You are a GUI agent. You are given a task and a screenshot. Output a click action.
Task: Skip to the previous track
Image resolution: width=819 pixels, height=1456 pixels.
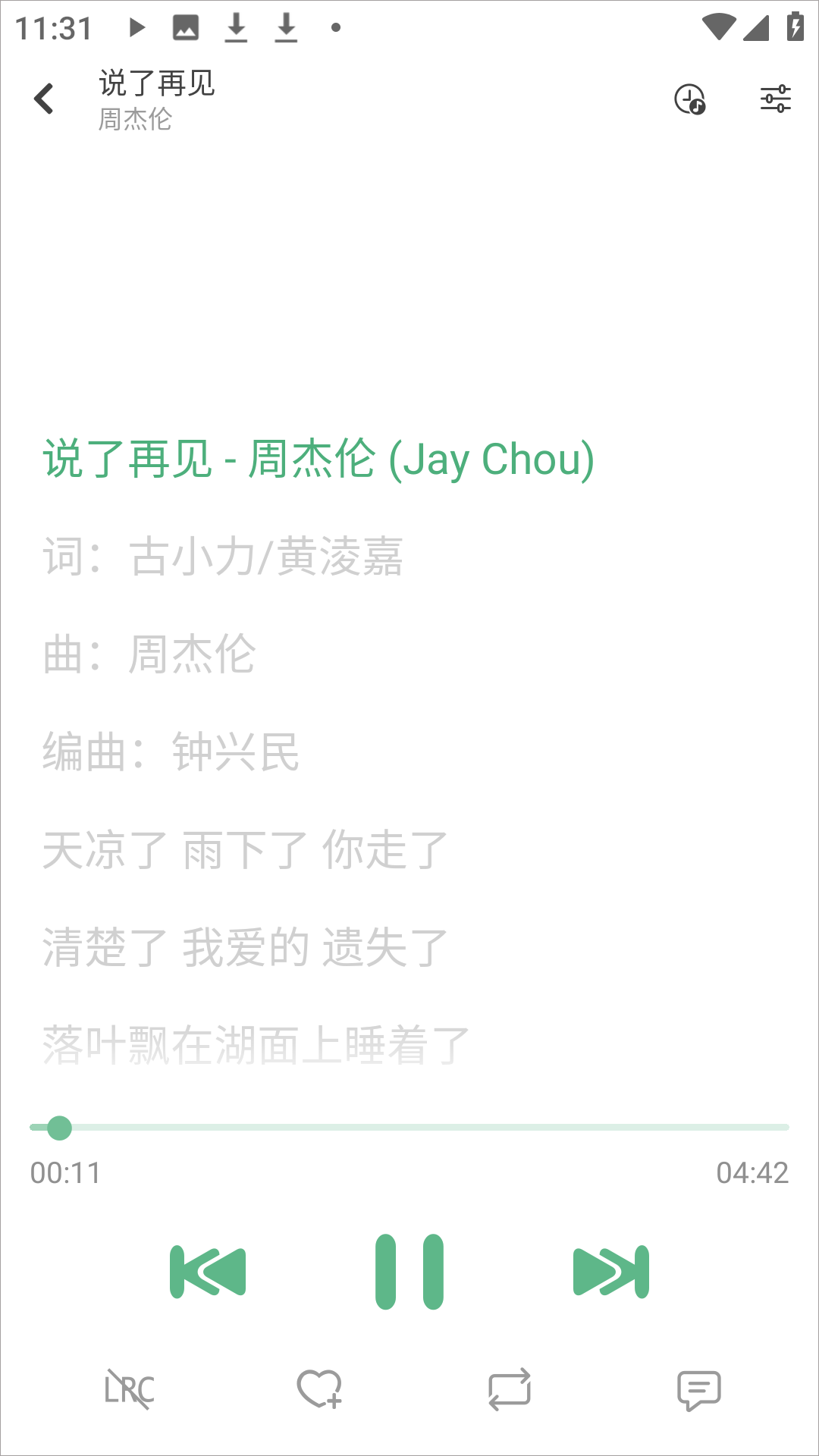coord(208,1272)
